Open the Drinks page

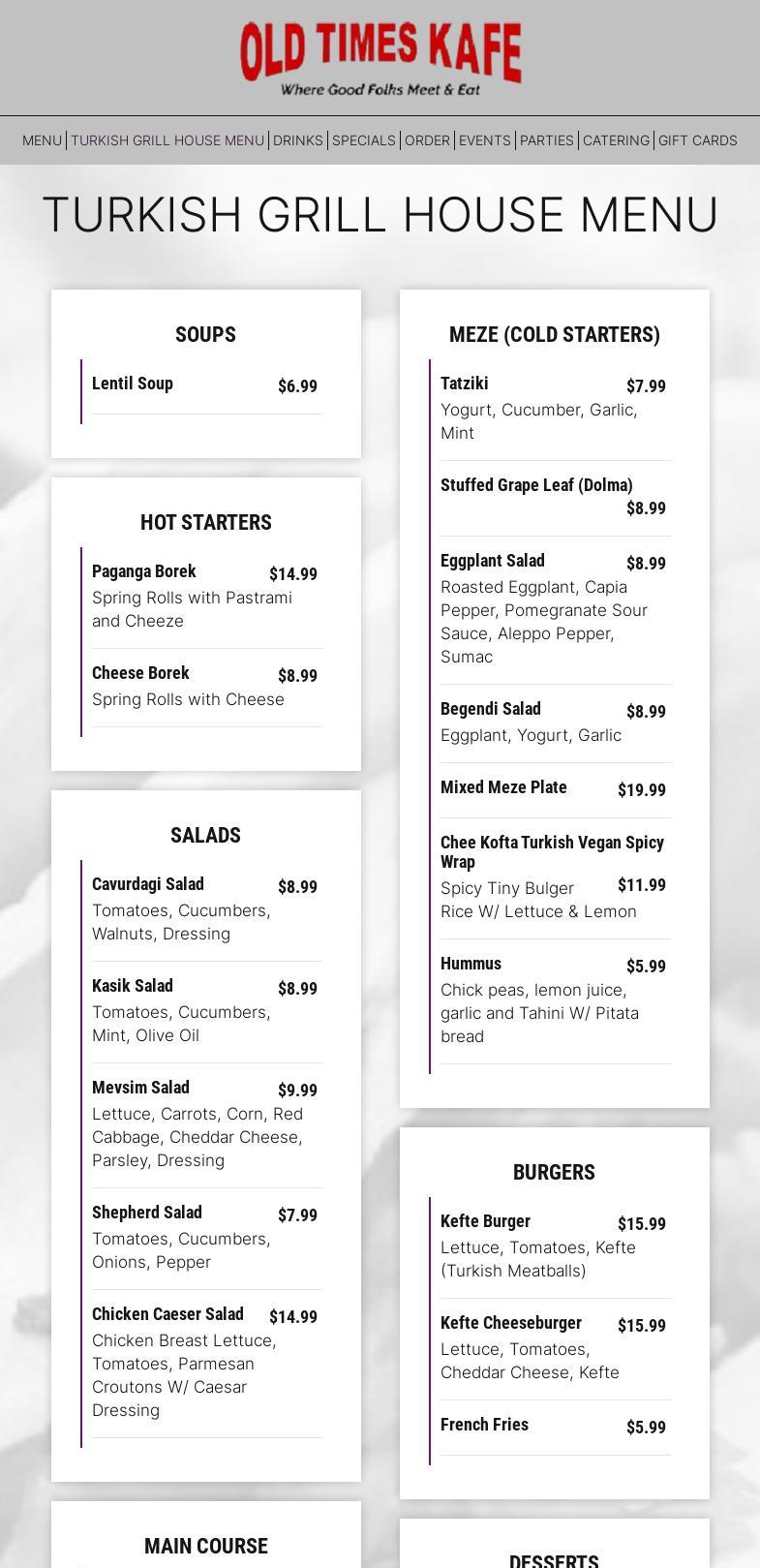click(x=298, y=140)
